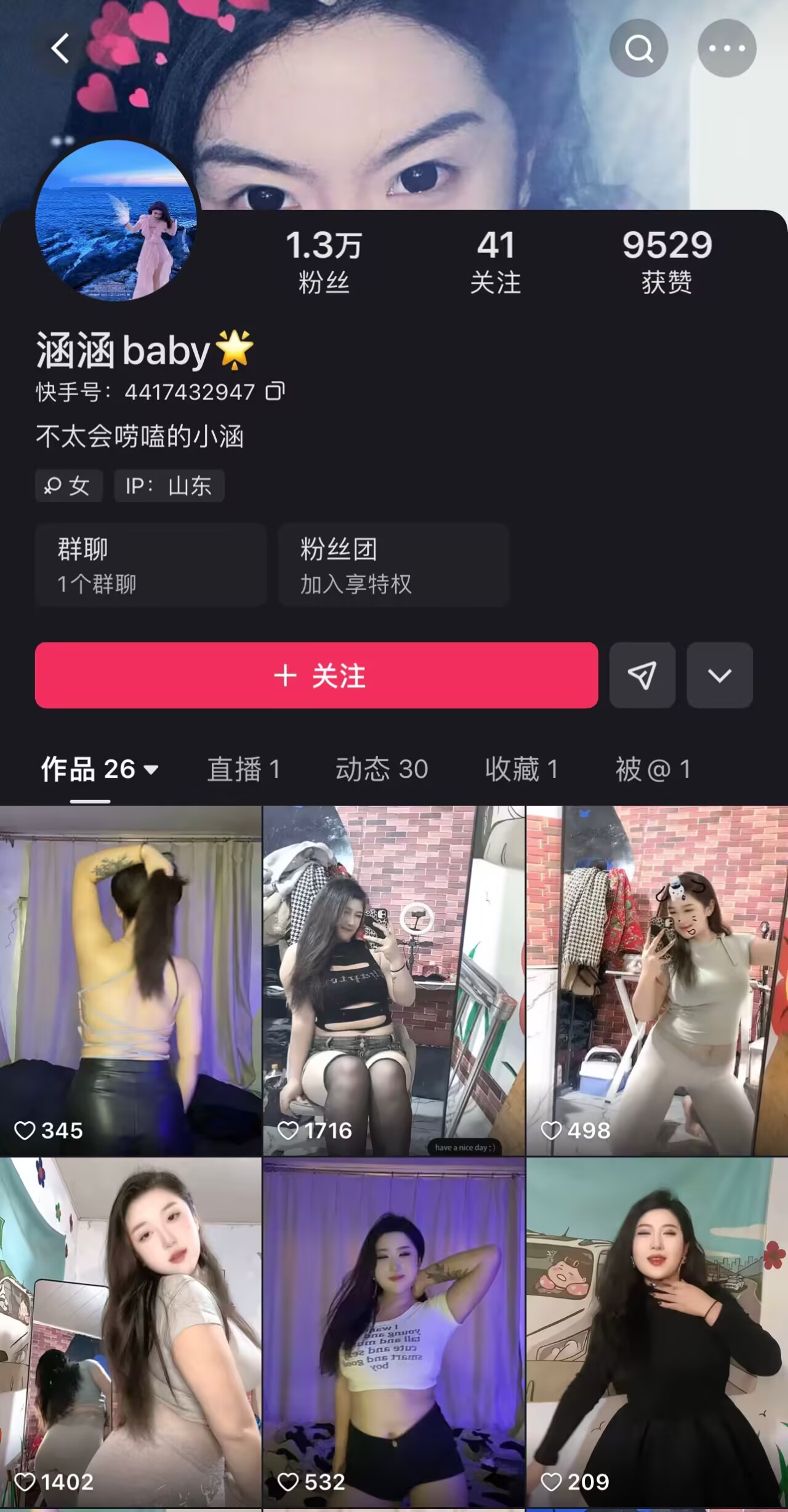Viewport: 788px width, 1512px height.
Task: Open the video with 345 likes
Action: (131, 980)
